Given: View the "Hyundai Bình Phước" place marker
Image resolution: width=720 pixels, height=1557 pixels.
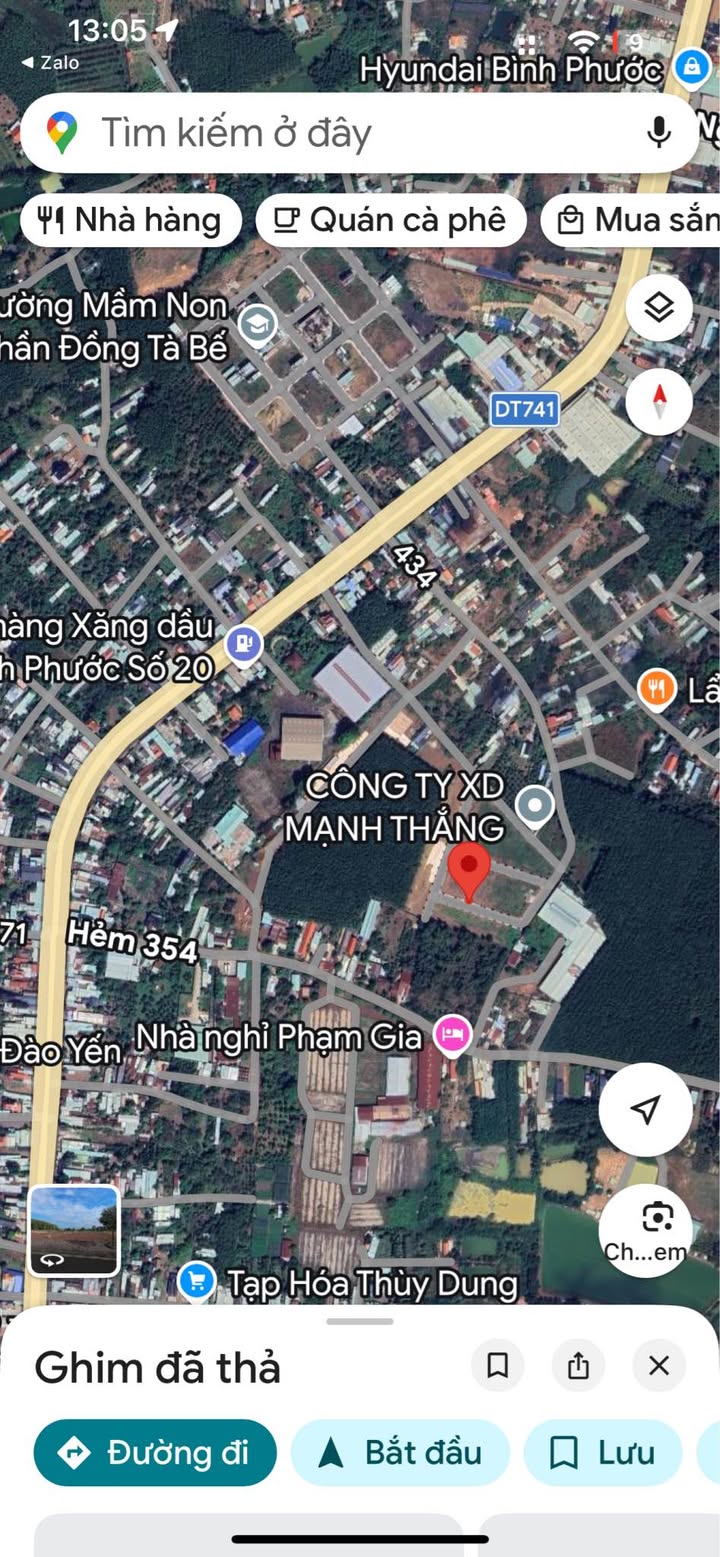Looking at the screenshot, I should tap(690, 68).
